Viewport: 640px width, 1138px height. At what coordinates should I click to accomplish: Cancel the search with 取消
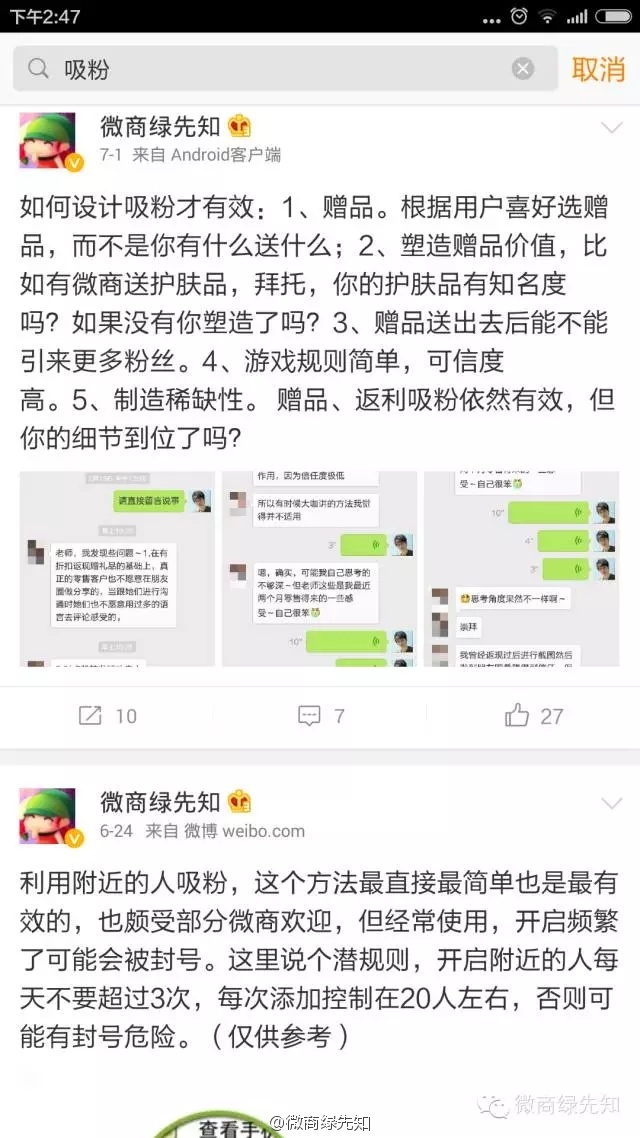[x=599, y=69]
